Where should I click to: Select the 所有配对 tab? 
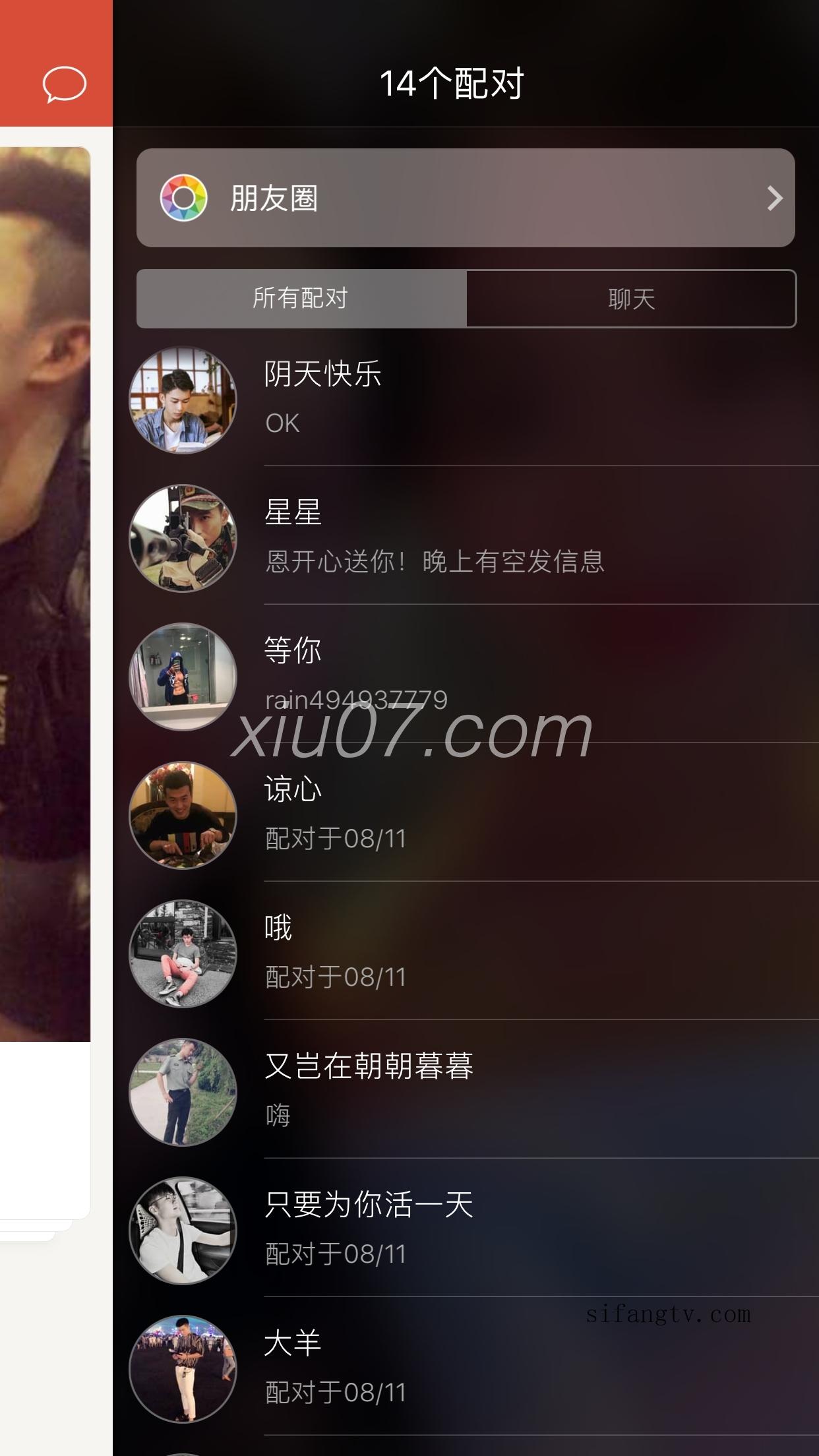(x=301, y=299)
